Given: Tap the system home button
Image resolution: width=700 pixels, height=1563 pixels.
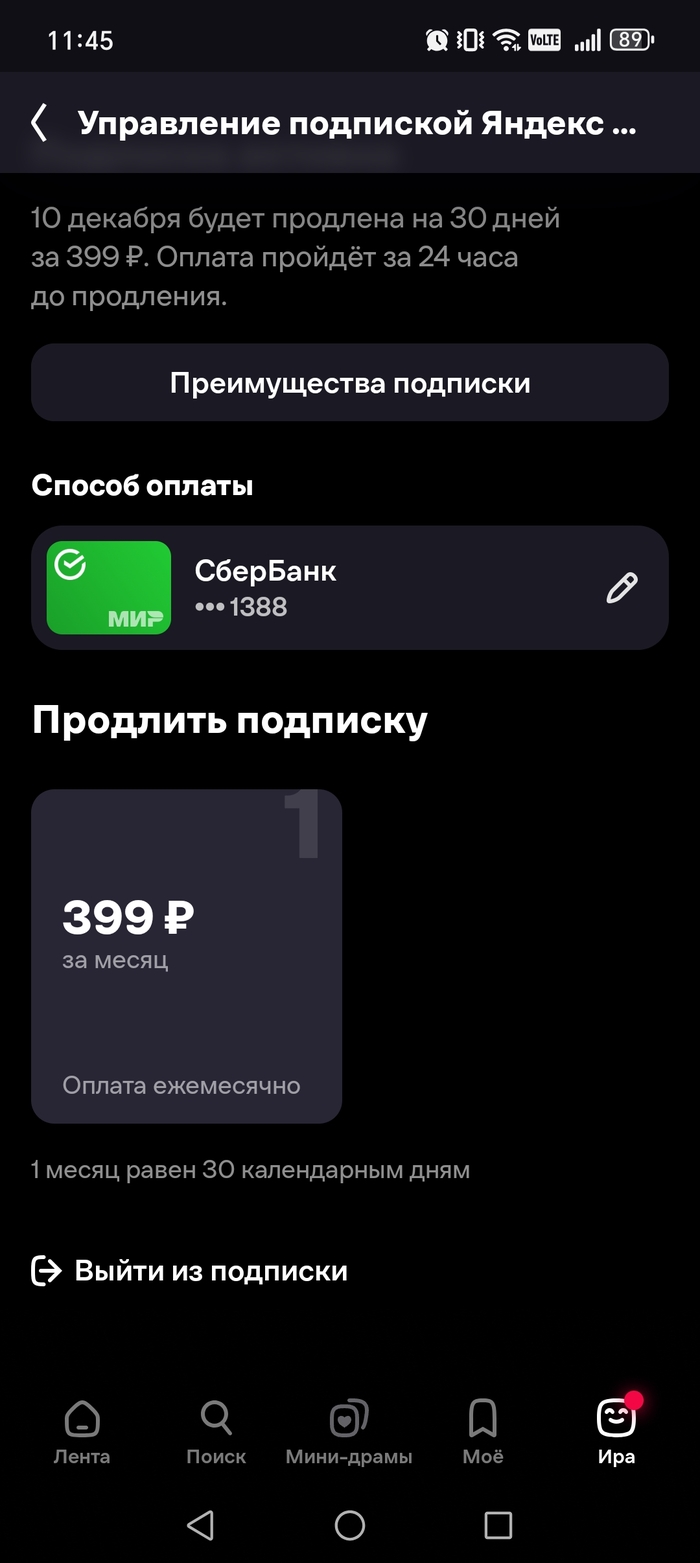Looking at the screenshot, I should pos(349,1524).
